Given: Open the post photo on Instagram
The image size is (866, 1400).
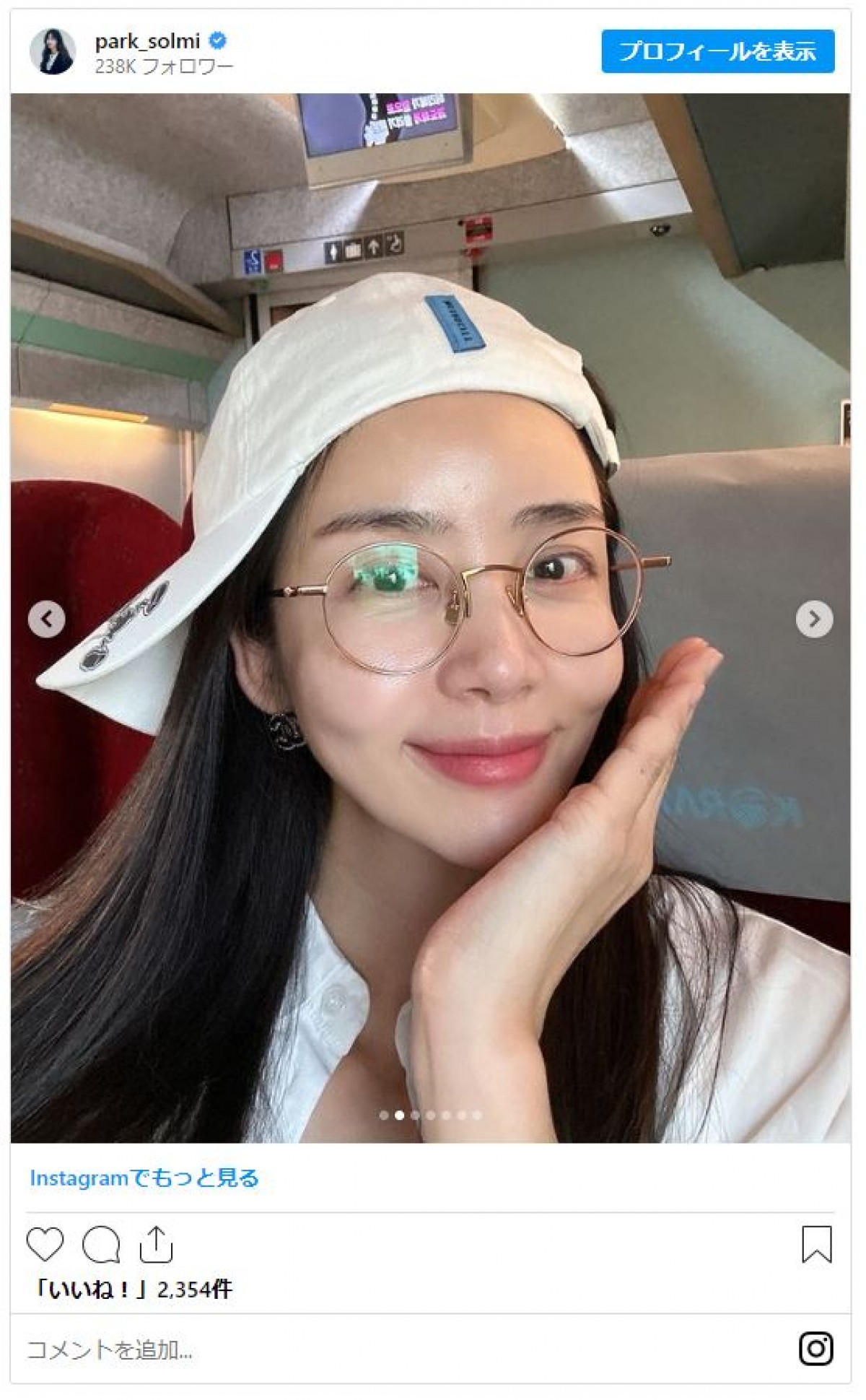Looking at the screenshot, I should pos(430,794).
